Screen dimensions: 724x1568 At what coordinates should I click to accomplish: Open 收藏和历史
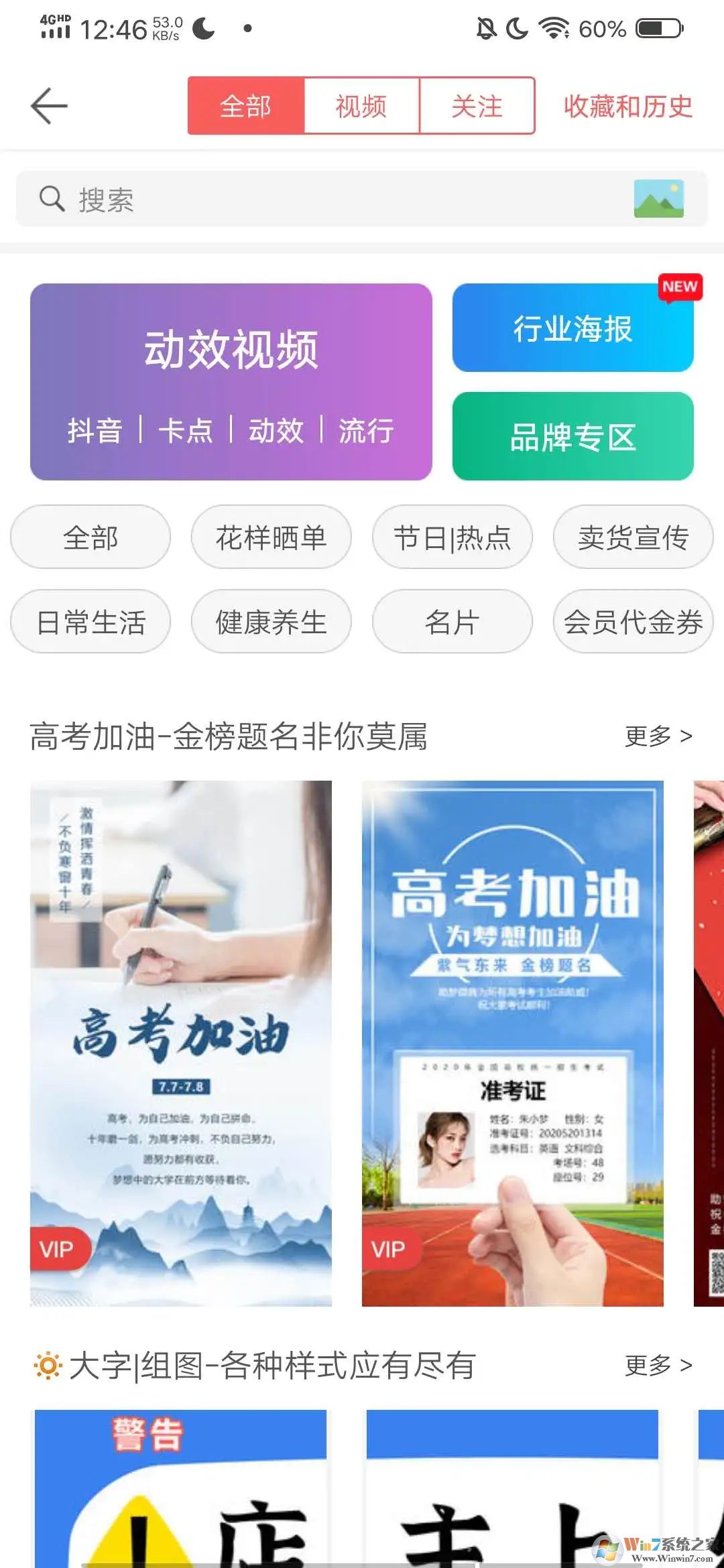(x=627, y=106)
